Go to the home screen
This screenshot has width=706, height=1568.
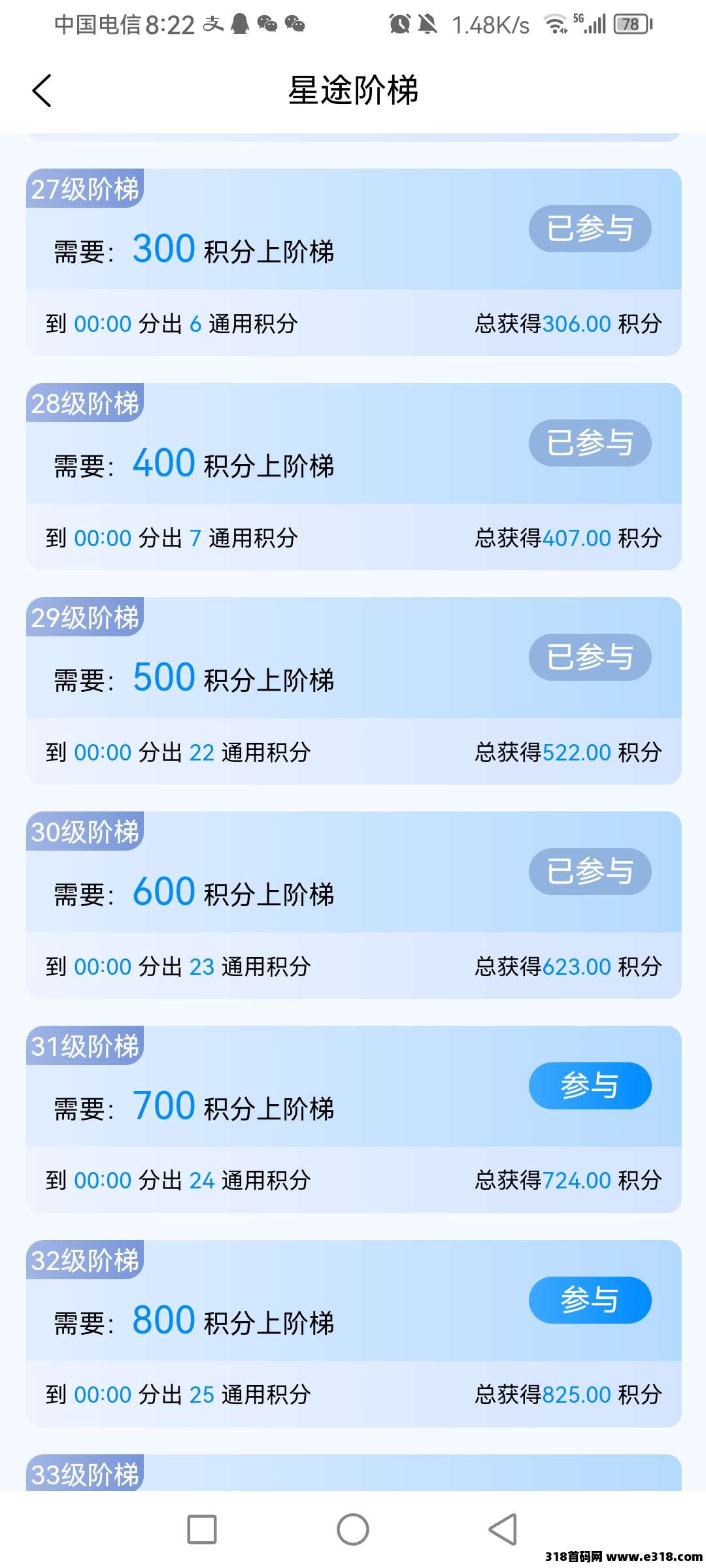pyautogui.click(x=353, y=1529)
